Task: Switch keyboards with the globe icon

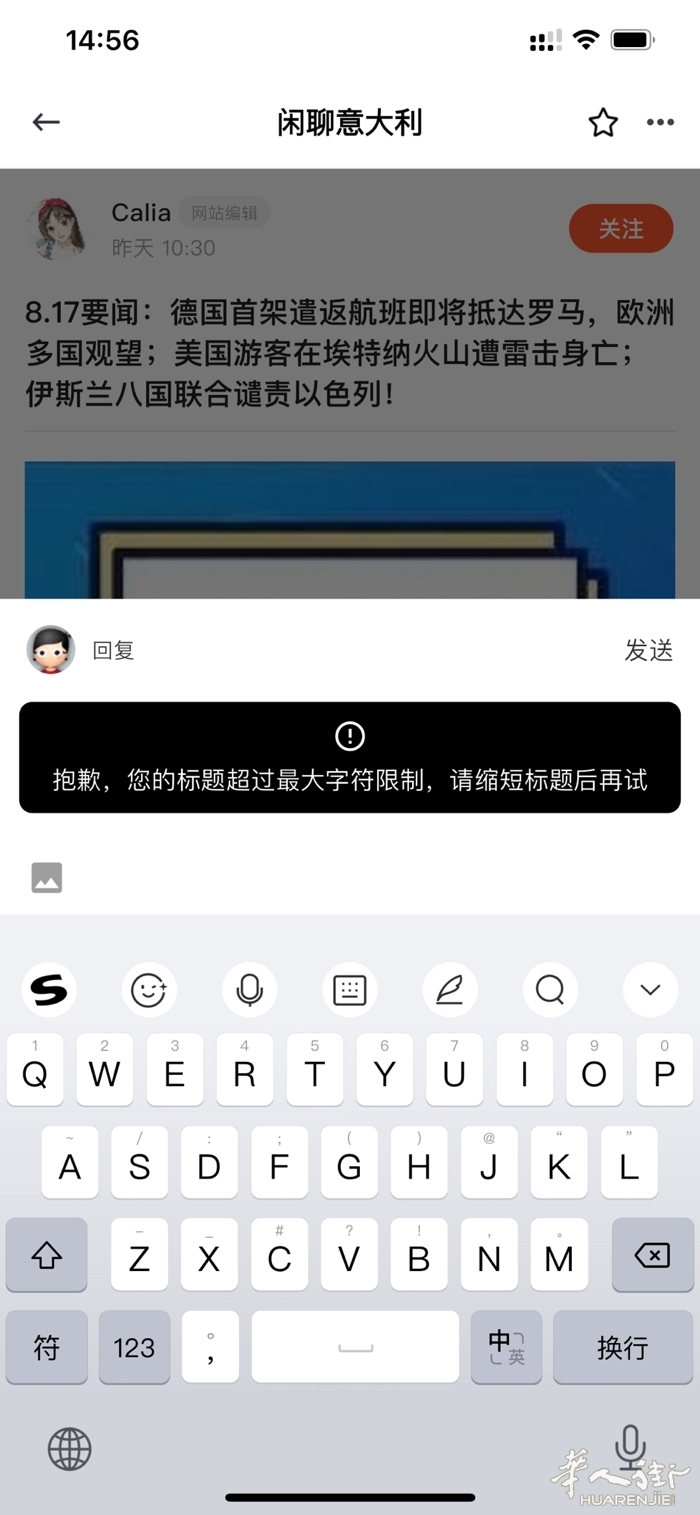Action: pyautogui.click(x=70, y=1448)
